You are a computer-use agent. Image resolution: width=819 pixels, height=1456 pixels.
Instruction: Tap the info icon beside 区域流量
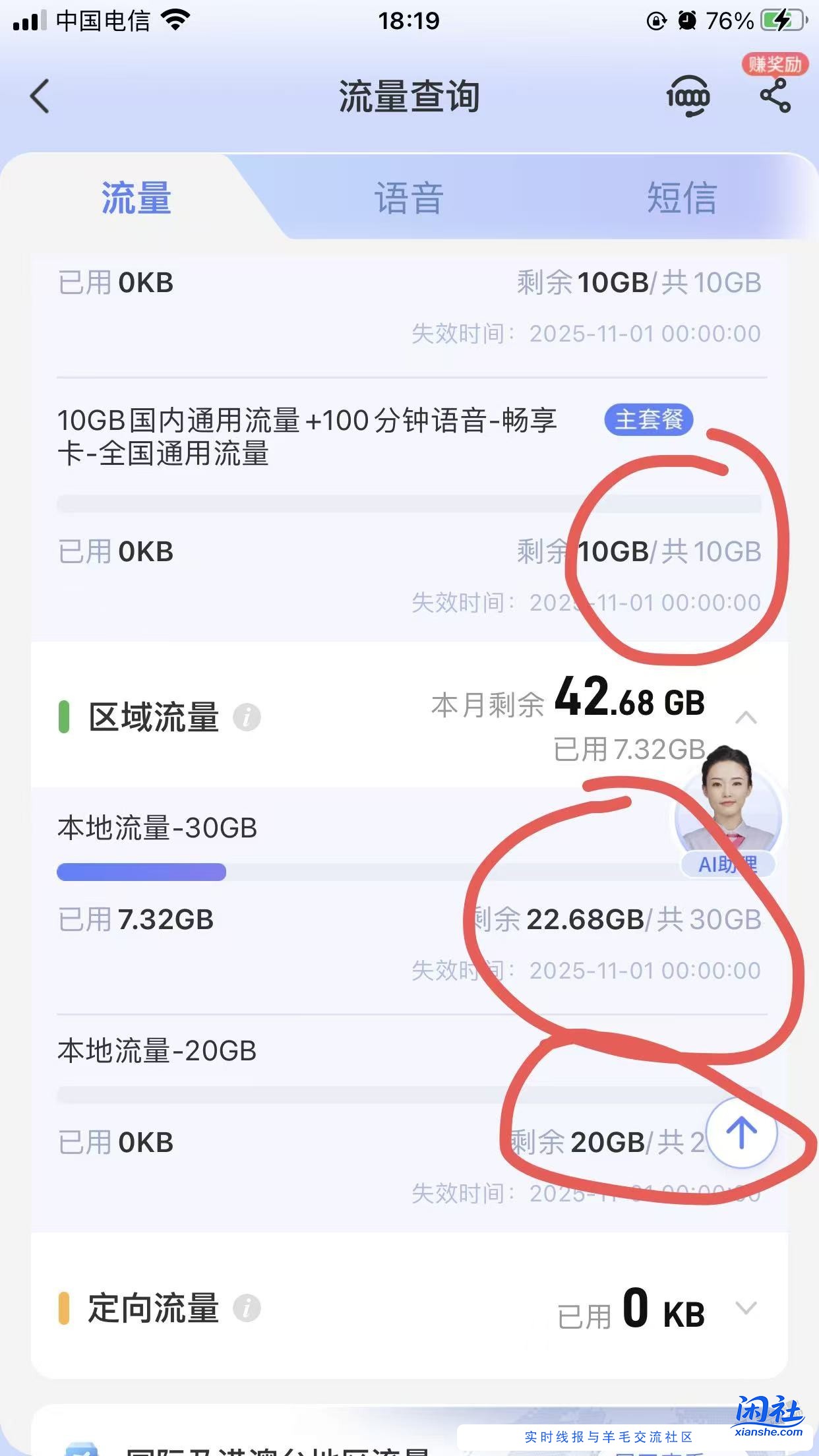coord(247,717)
